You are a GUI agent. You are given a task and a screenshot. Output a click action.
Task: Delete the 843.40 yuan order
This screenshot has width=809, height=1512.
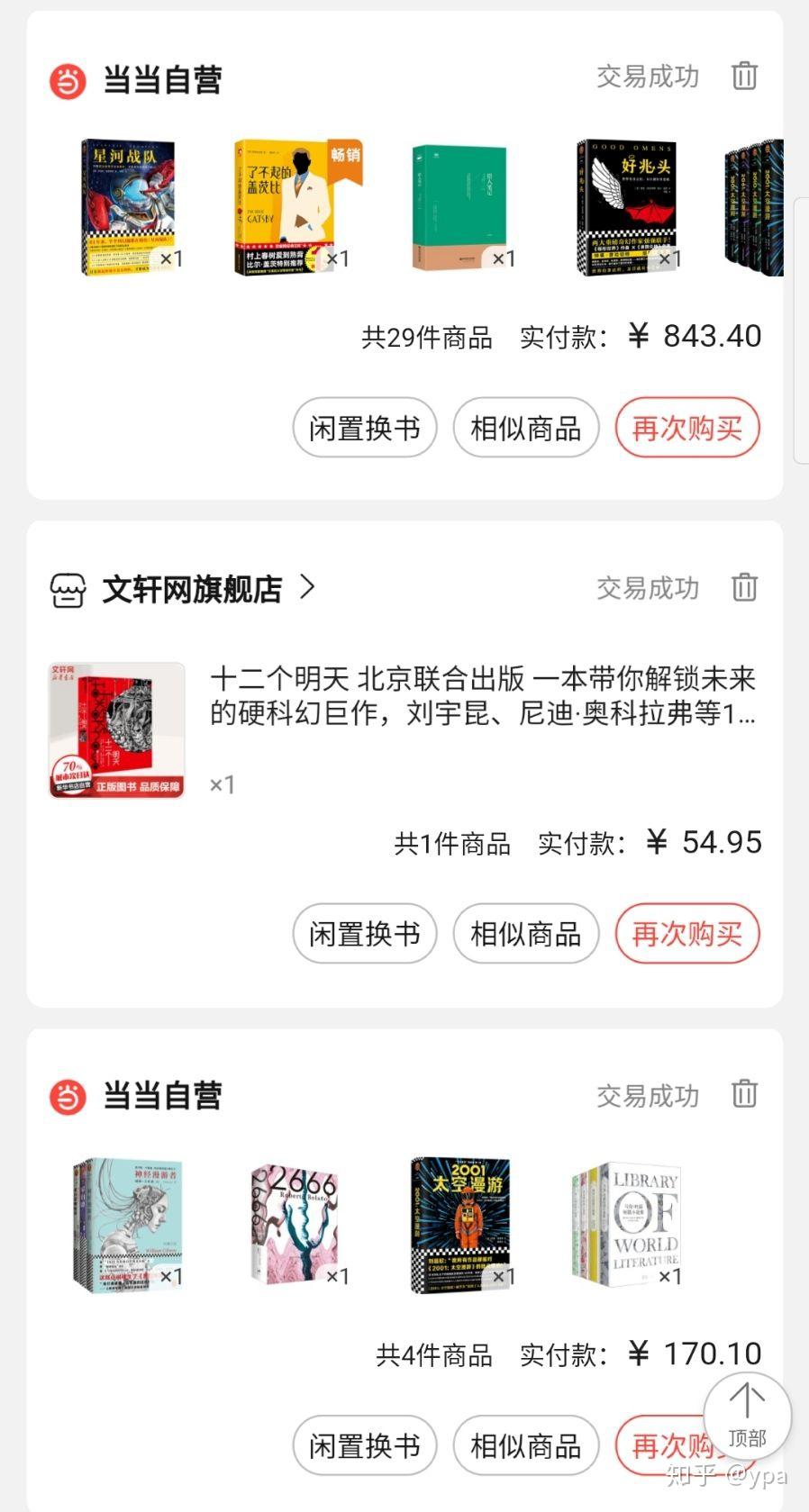(x=744, y=76)
